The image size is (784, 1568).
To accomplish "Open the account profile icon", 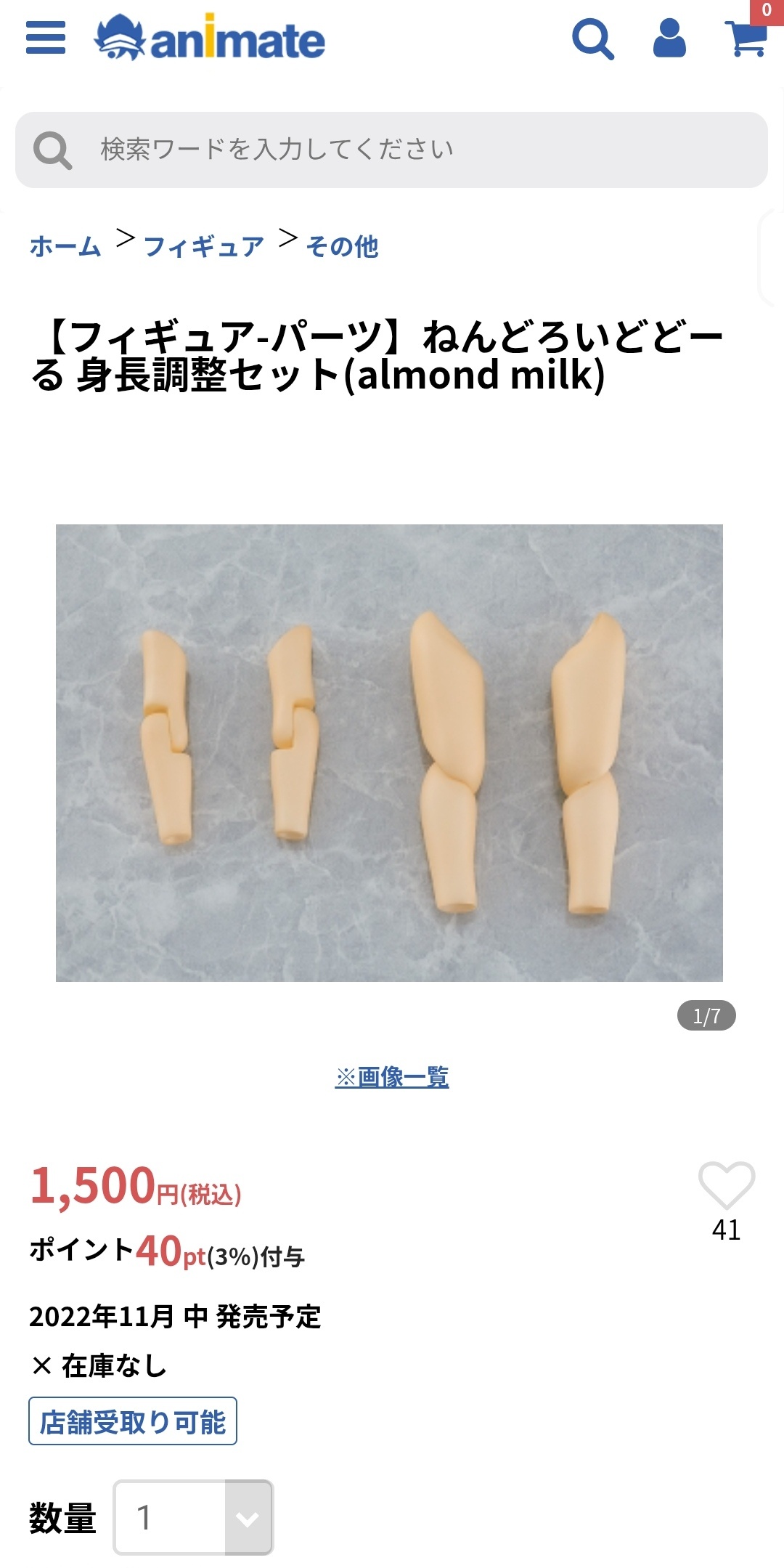I will coord(669,38).
